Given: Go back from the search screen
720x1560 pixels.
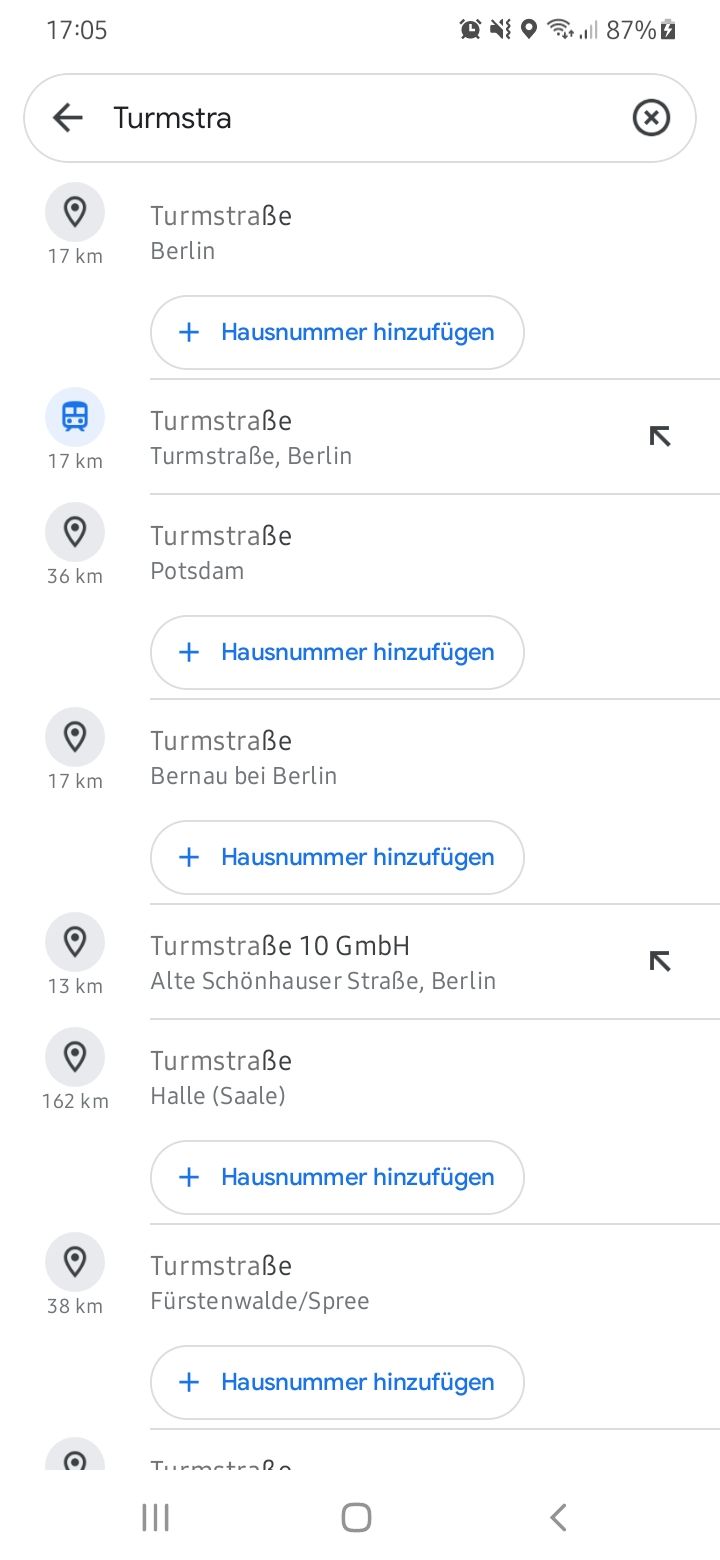Looking at the screenshot, I should click(68, 118).
